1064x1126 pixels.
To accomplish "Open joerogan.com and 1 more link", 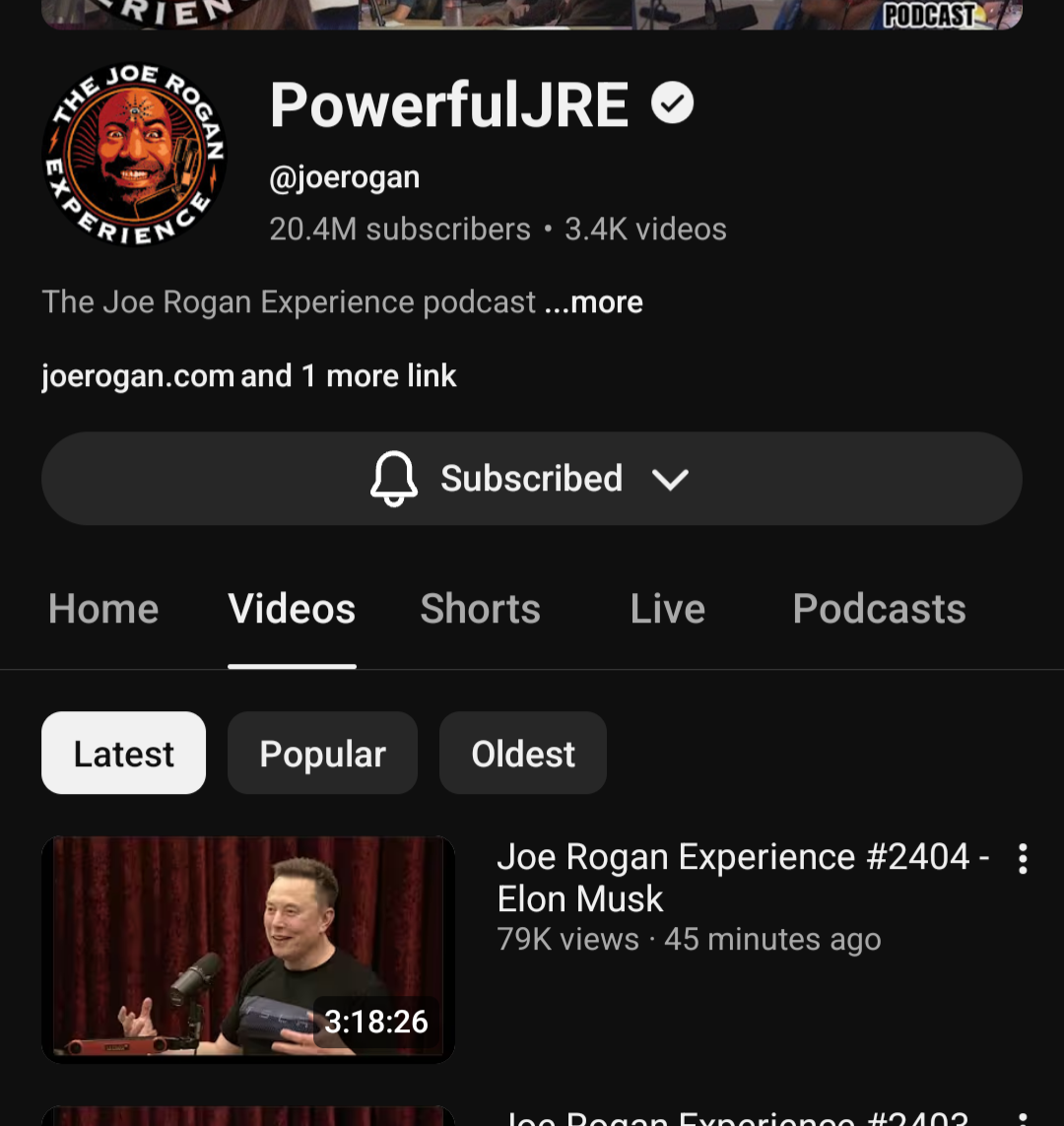I will pyautogui.click(x=248, y=376).
